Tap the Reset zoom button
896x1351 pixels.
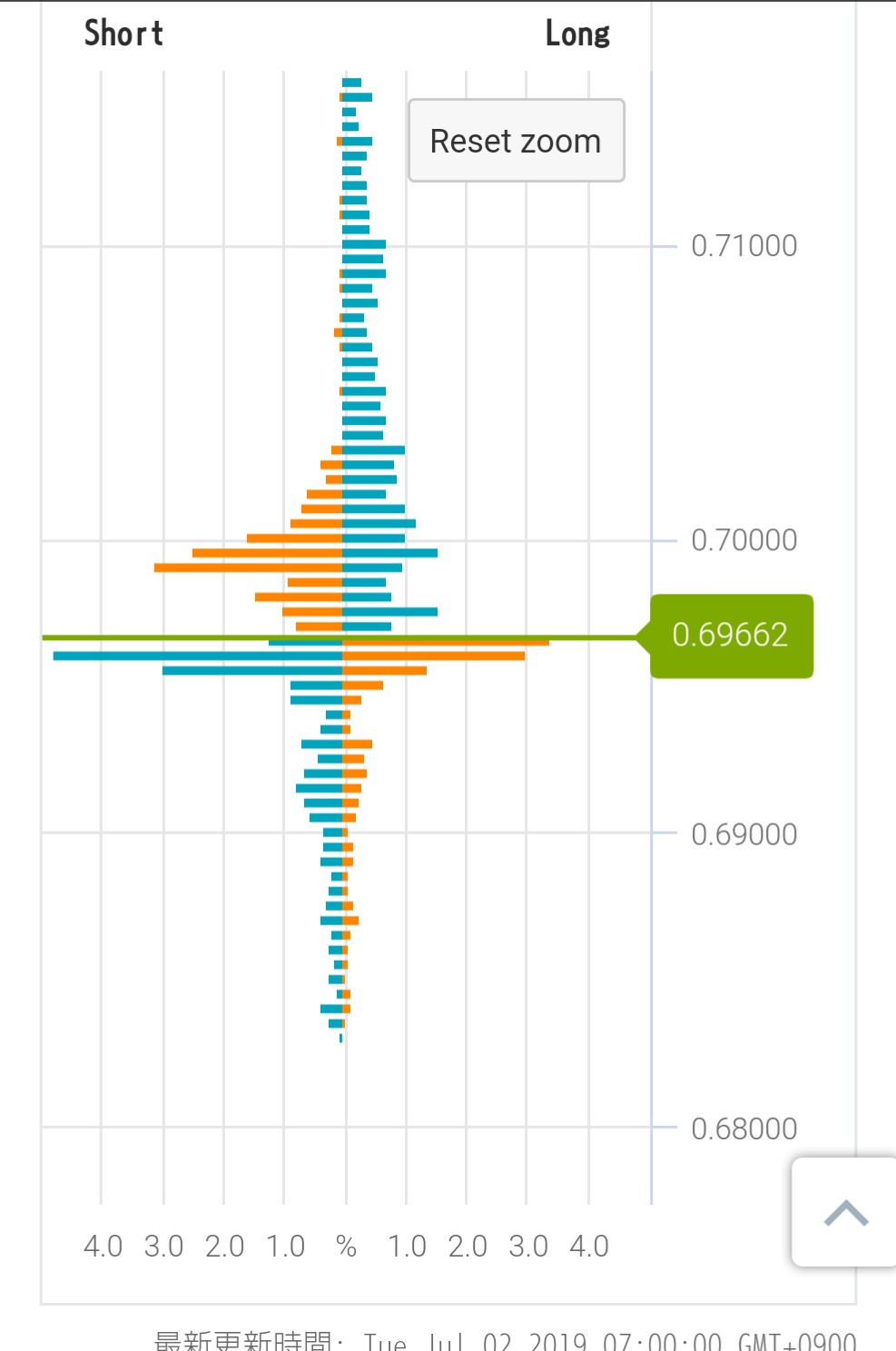(516, 141)
